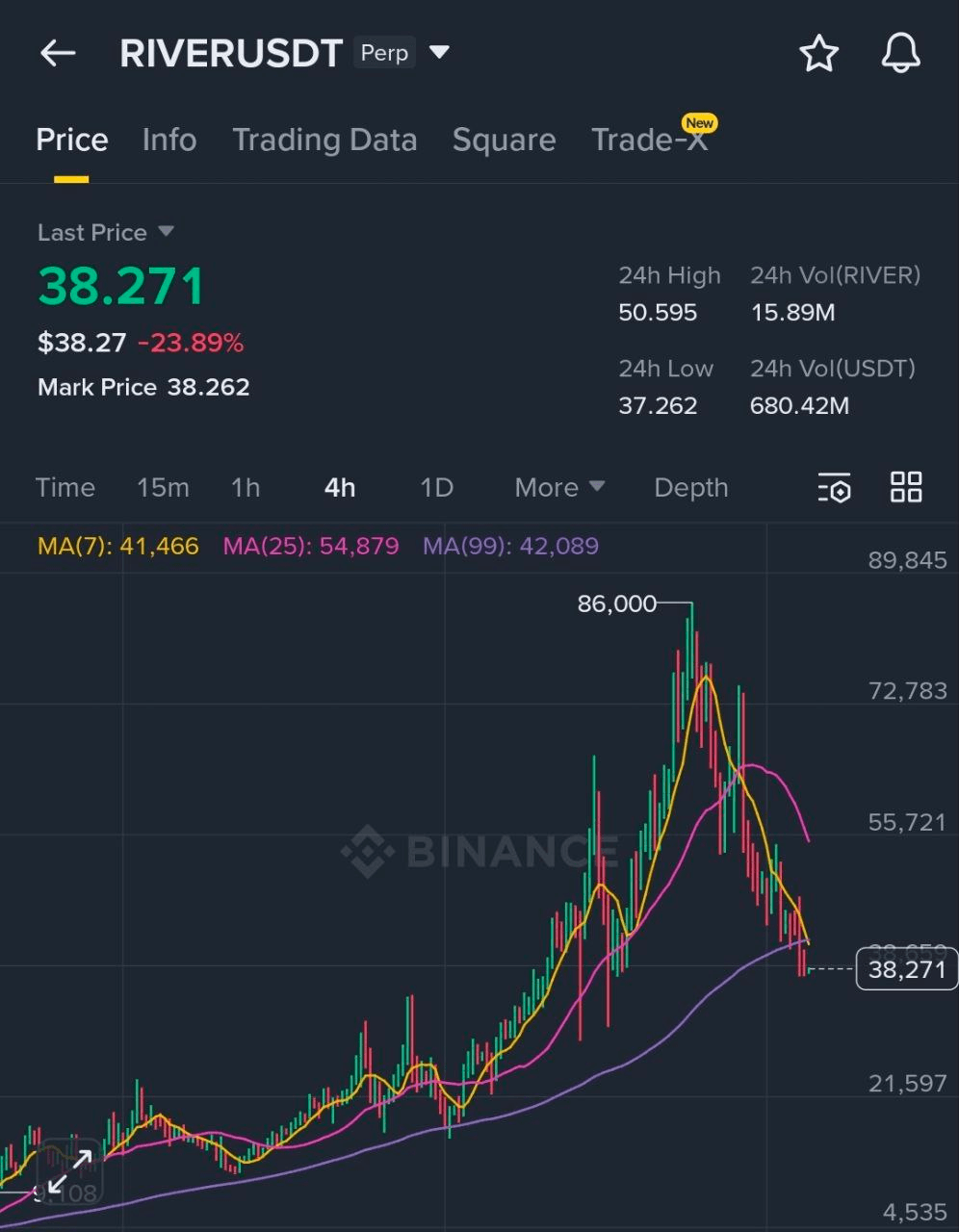Show the Depth chart
Screen dimensions: 959x1232
(x=690, y=488)
